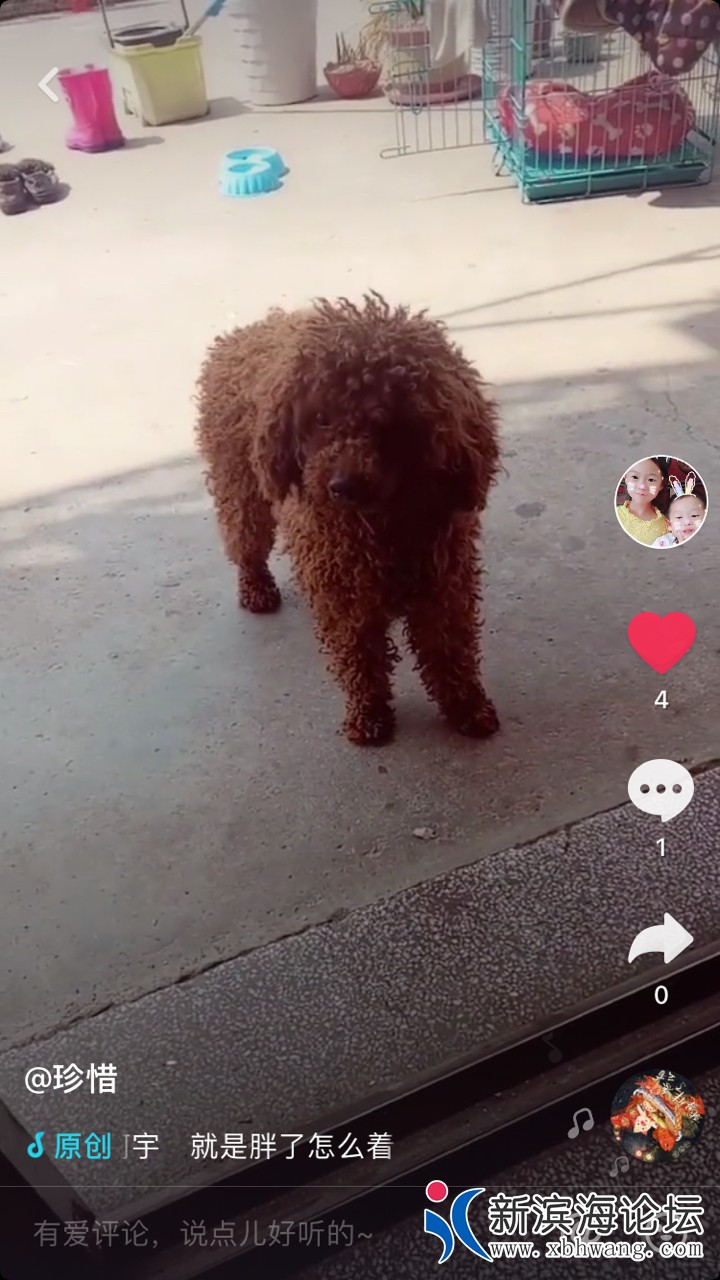The width and height of the screenshot is (720, 1280).
Task: Go back using the top-left arrow
Action: pos(50,85)
